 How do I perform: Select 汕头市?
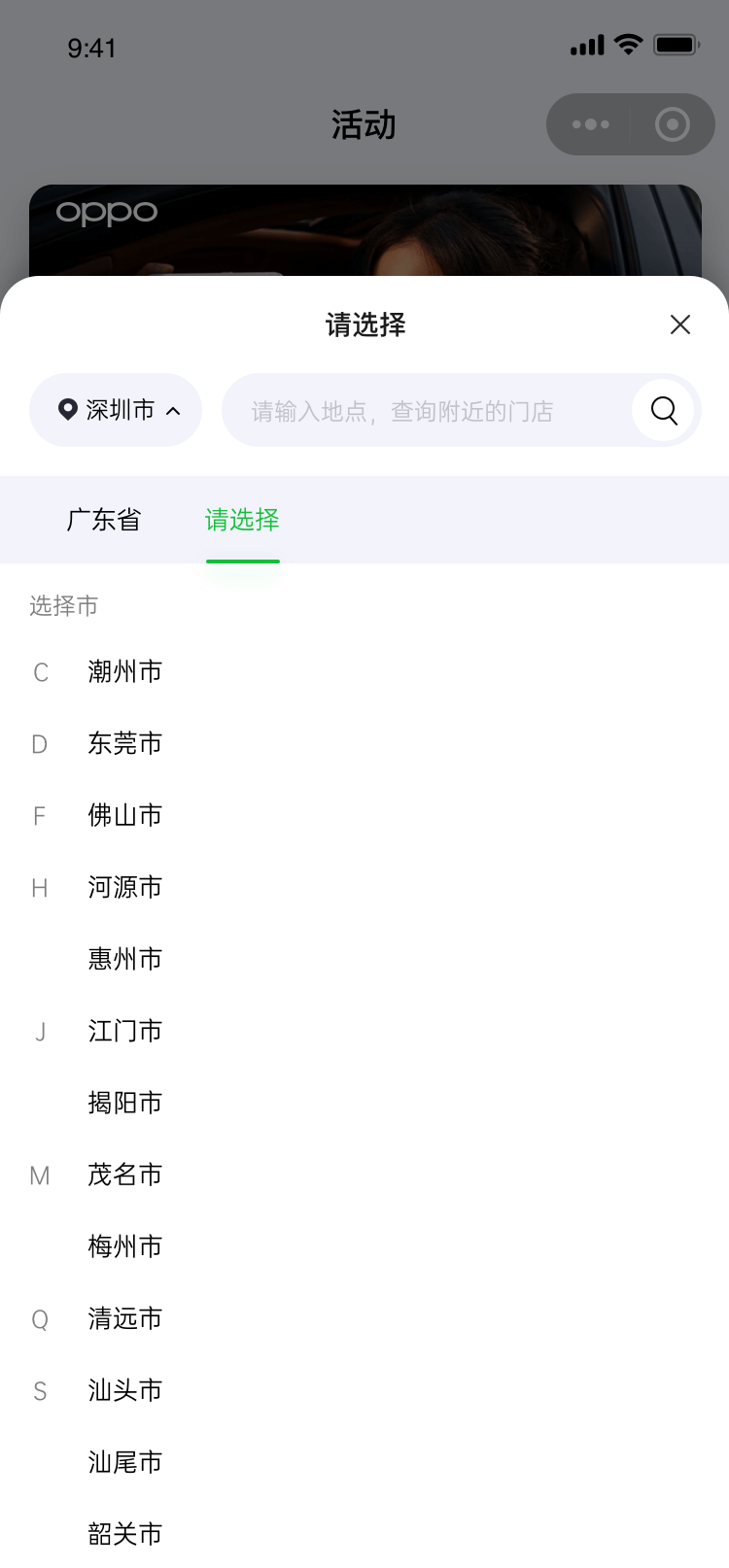pos(124,1390)
